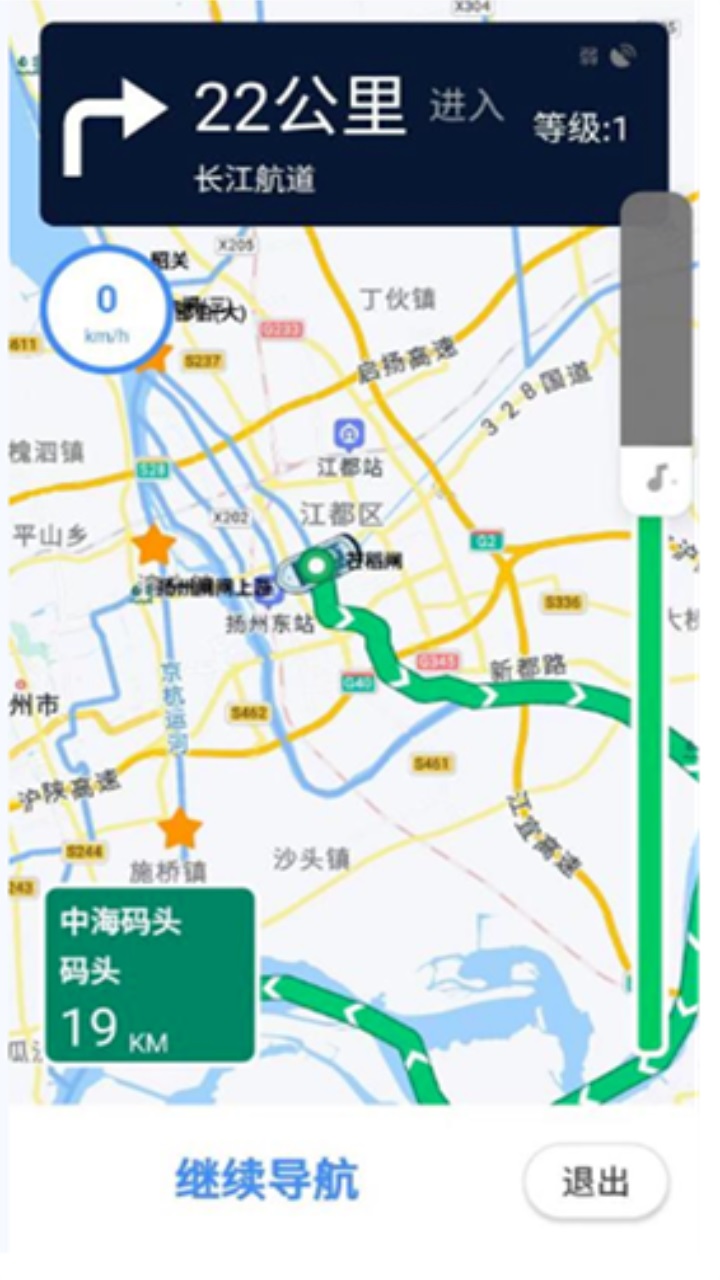The height and width of the screenshot is (1280, 720).
Task: Tap the satellite signal icon
Action: 623,56
